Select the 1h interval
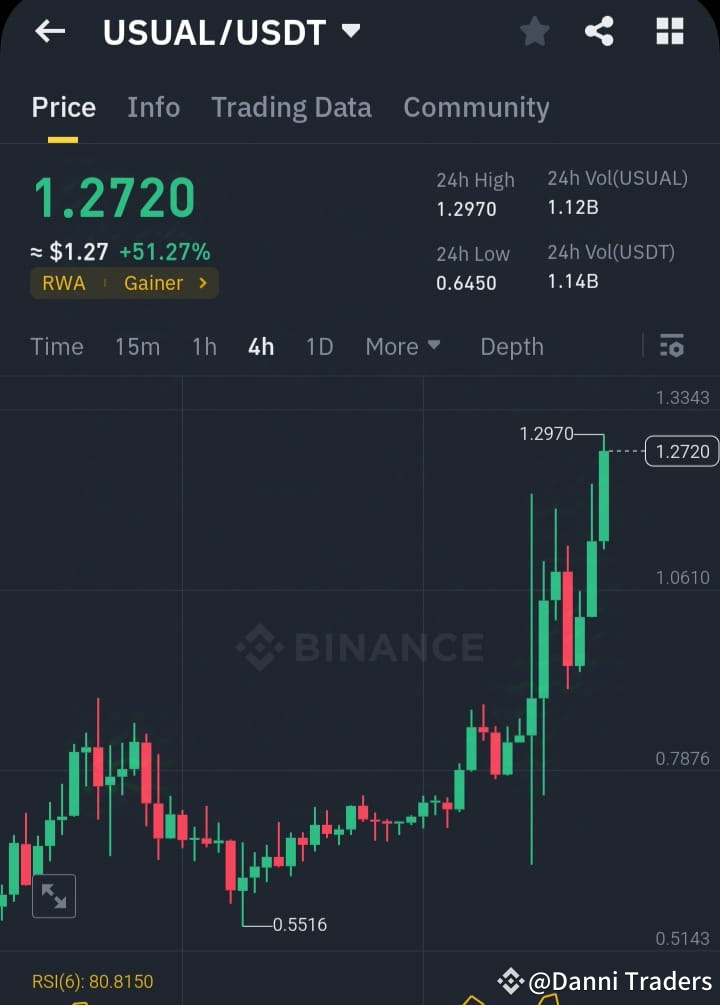The width and height of the screenshot is (720, 1005). tap(203, 346)
